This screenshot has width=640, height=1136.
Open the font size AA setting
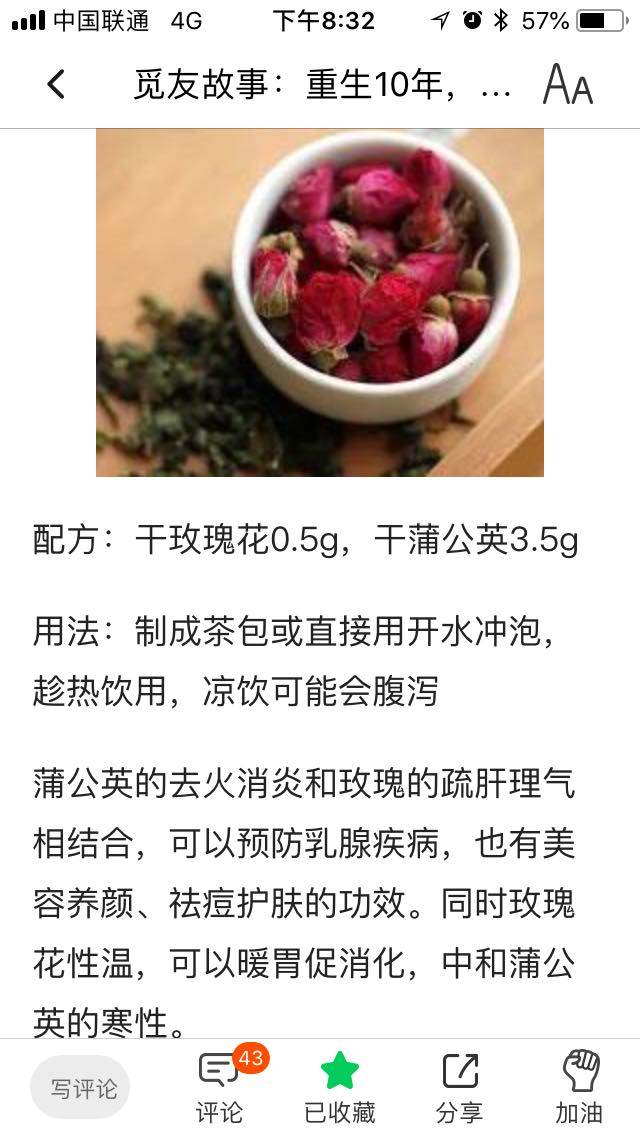567,86
